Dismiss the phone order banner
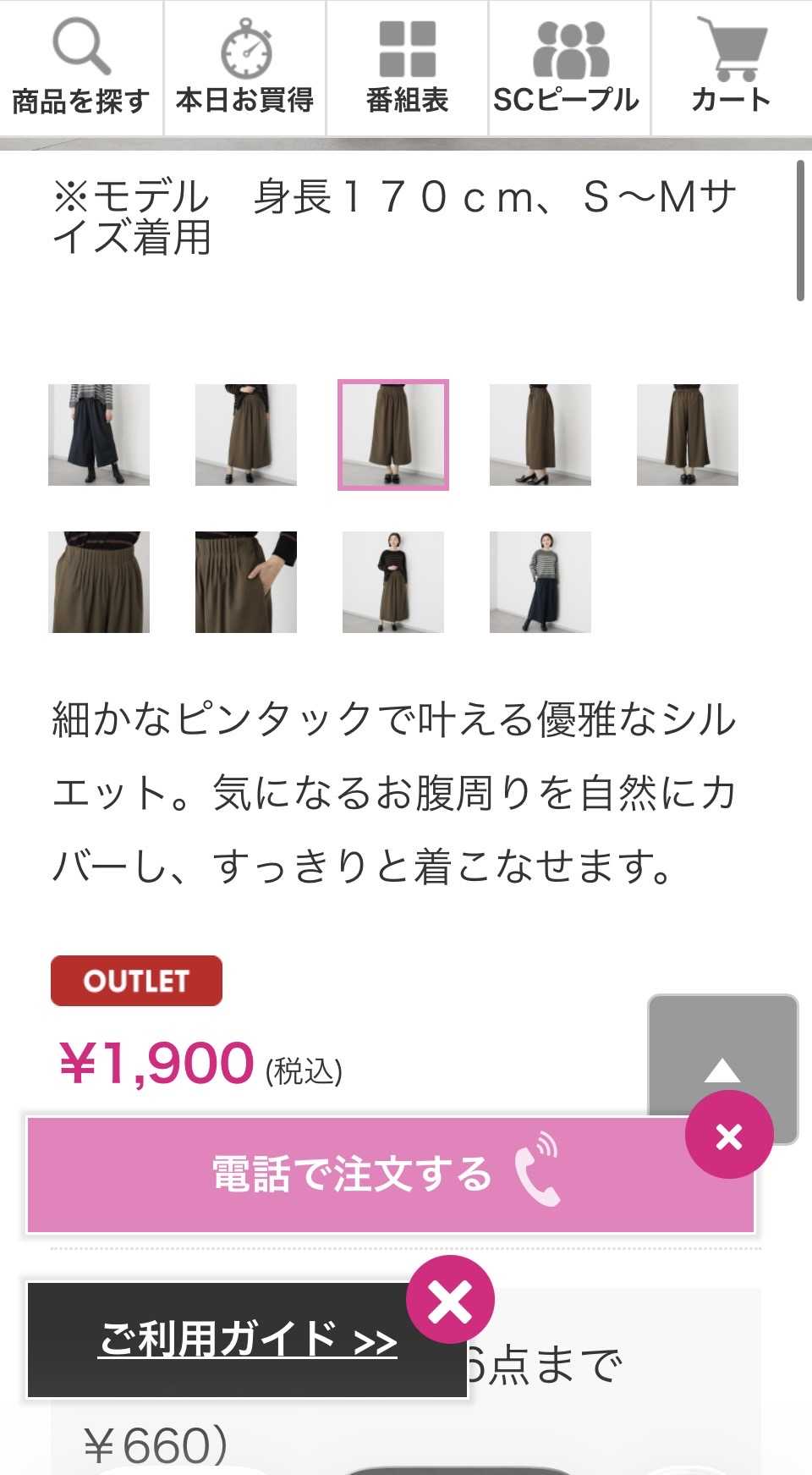 [x=729, y=1135]
